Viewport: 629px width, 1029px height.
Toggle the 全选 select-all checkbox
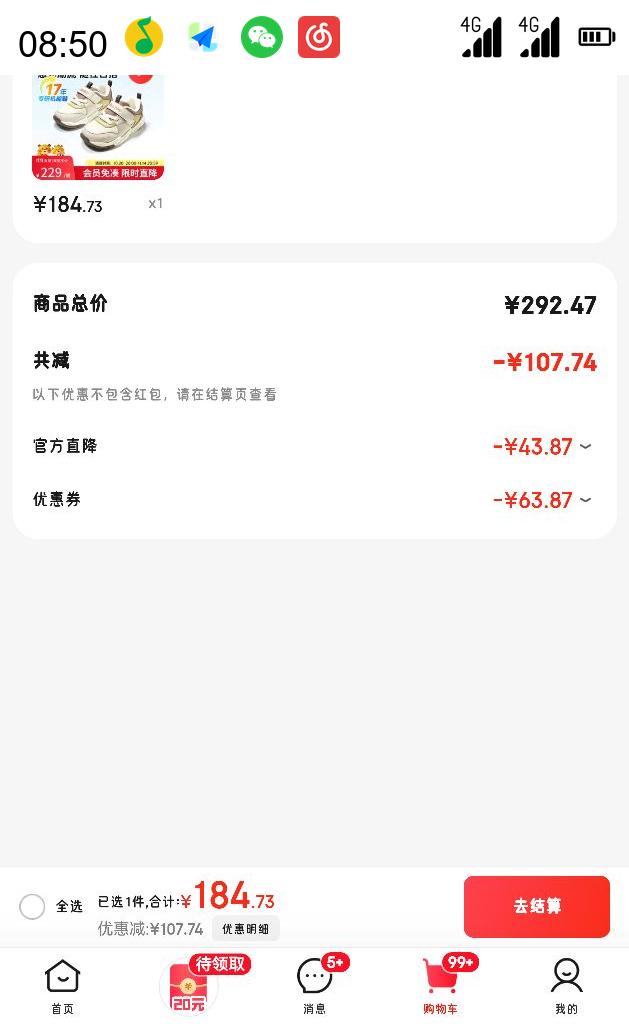pyautogui.click(x=32, y=906)
